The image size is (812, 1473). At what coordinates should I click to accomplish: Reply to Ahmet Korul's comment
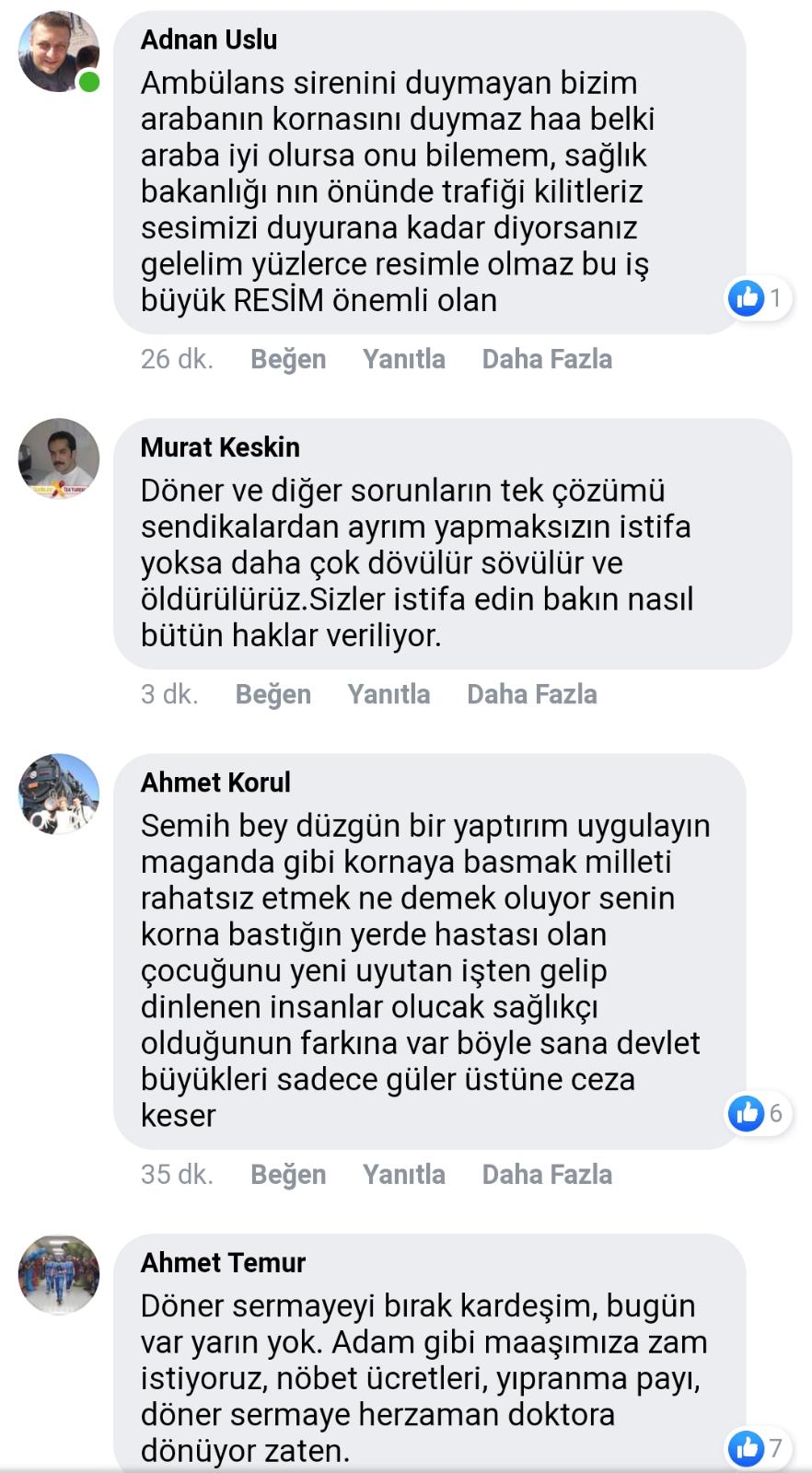[403, 1175]
